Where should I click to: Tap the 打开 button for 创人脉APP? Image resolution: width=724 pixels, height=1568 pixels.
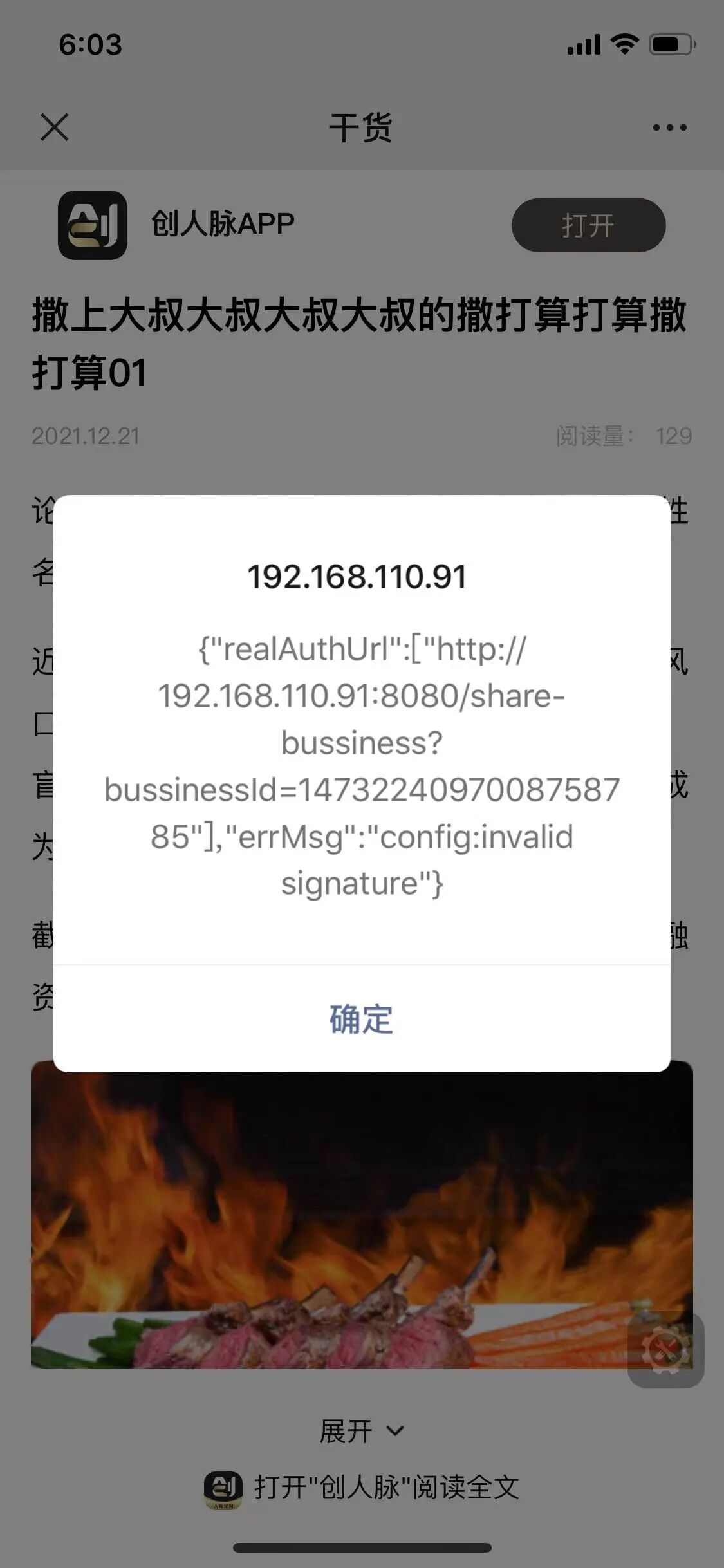[x=588, y=225]
